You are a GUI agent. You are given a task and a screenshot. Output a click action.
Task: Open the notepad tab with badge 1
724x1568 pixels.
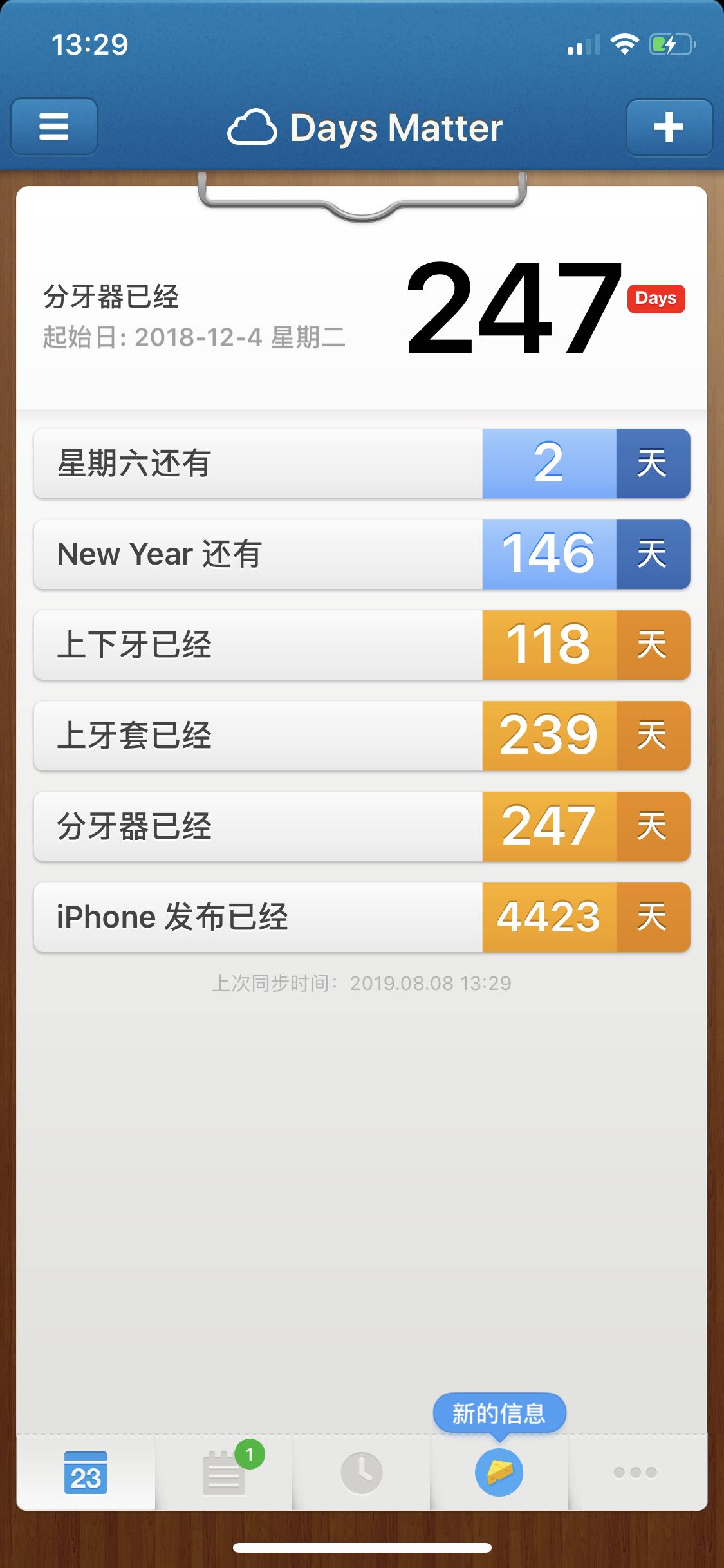pyautogui.click(x=224, y=1473)
